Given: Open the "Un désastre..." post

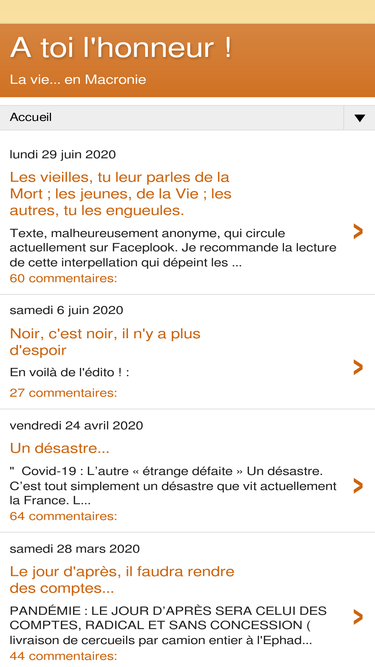Looking at the screenshot, I should (x=60, y=448).
